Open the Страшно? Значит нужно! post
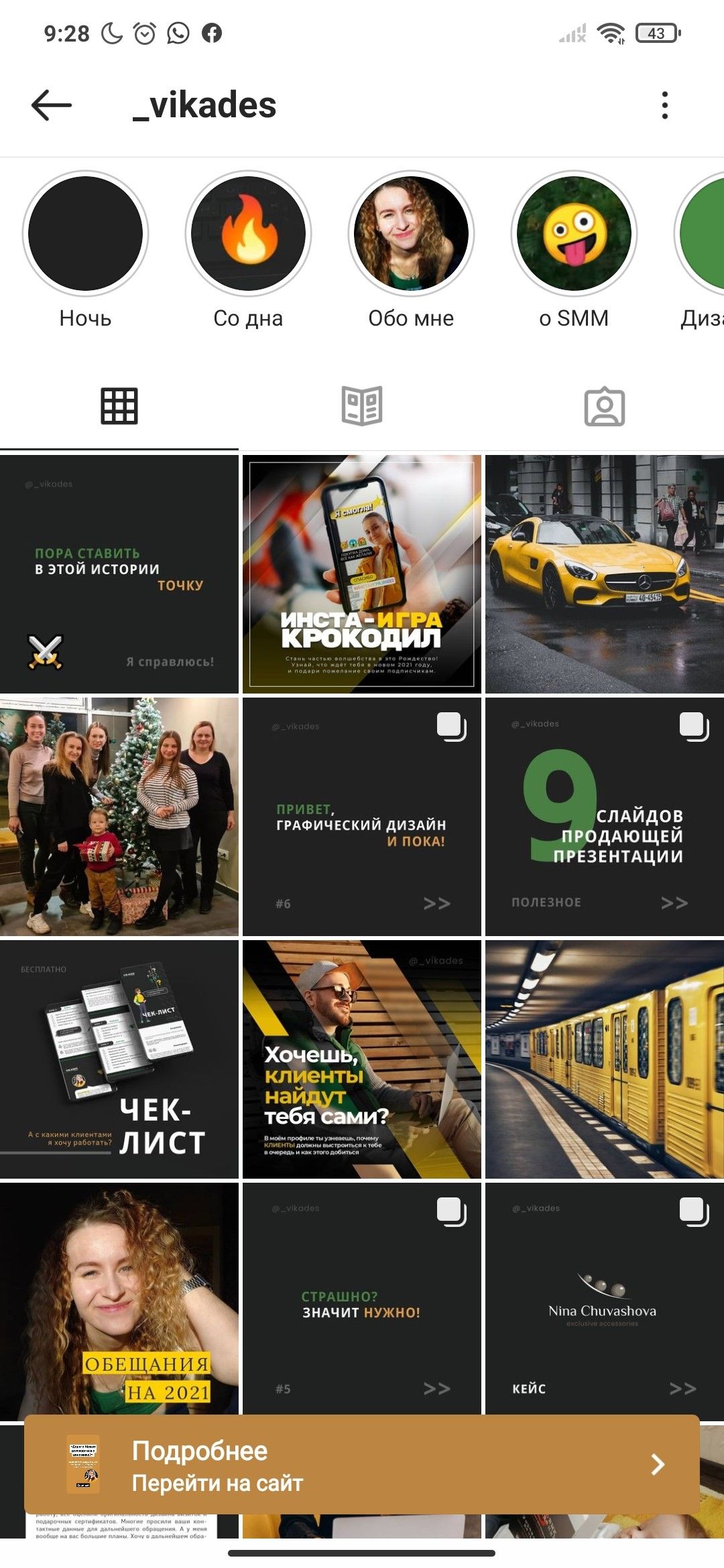Screen dimensions: 724x1568 362,1299
